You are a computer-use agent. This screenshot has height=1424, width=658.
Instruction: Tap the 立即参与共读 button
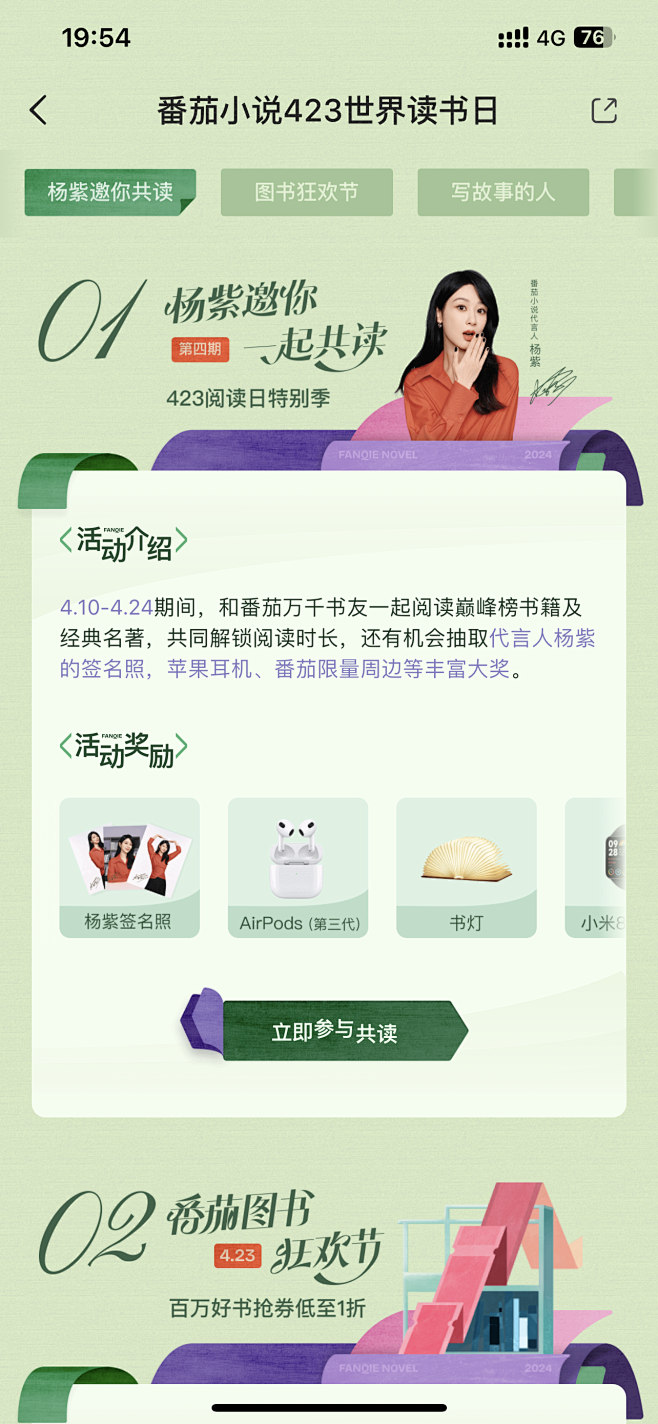click(x=335, y=1031)
